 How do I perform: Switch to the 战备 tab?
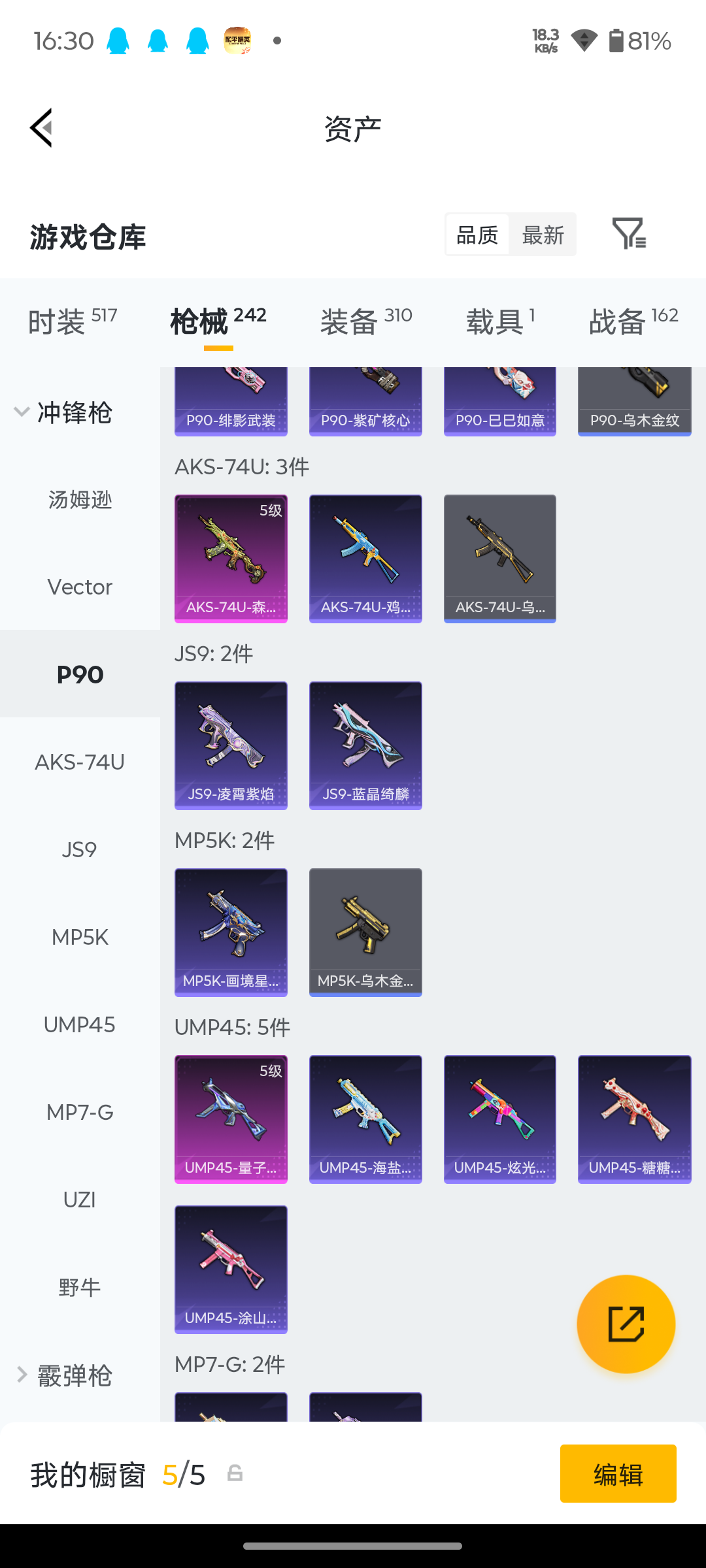pos(633,321)
